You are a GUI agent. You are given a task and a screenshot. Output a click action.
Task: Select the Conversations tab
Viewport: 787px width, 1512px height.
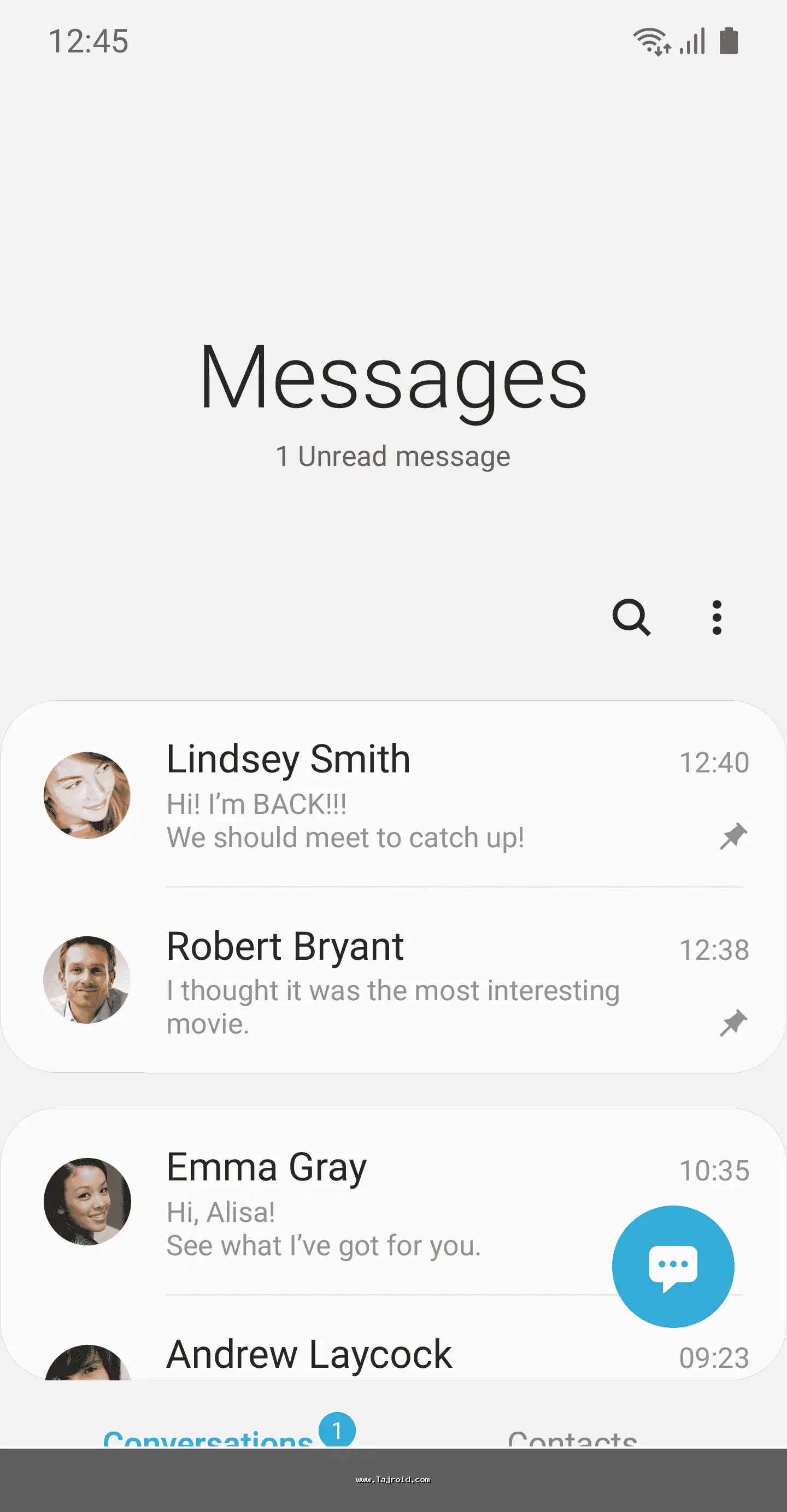pos(208,1438)
